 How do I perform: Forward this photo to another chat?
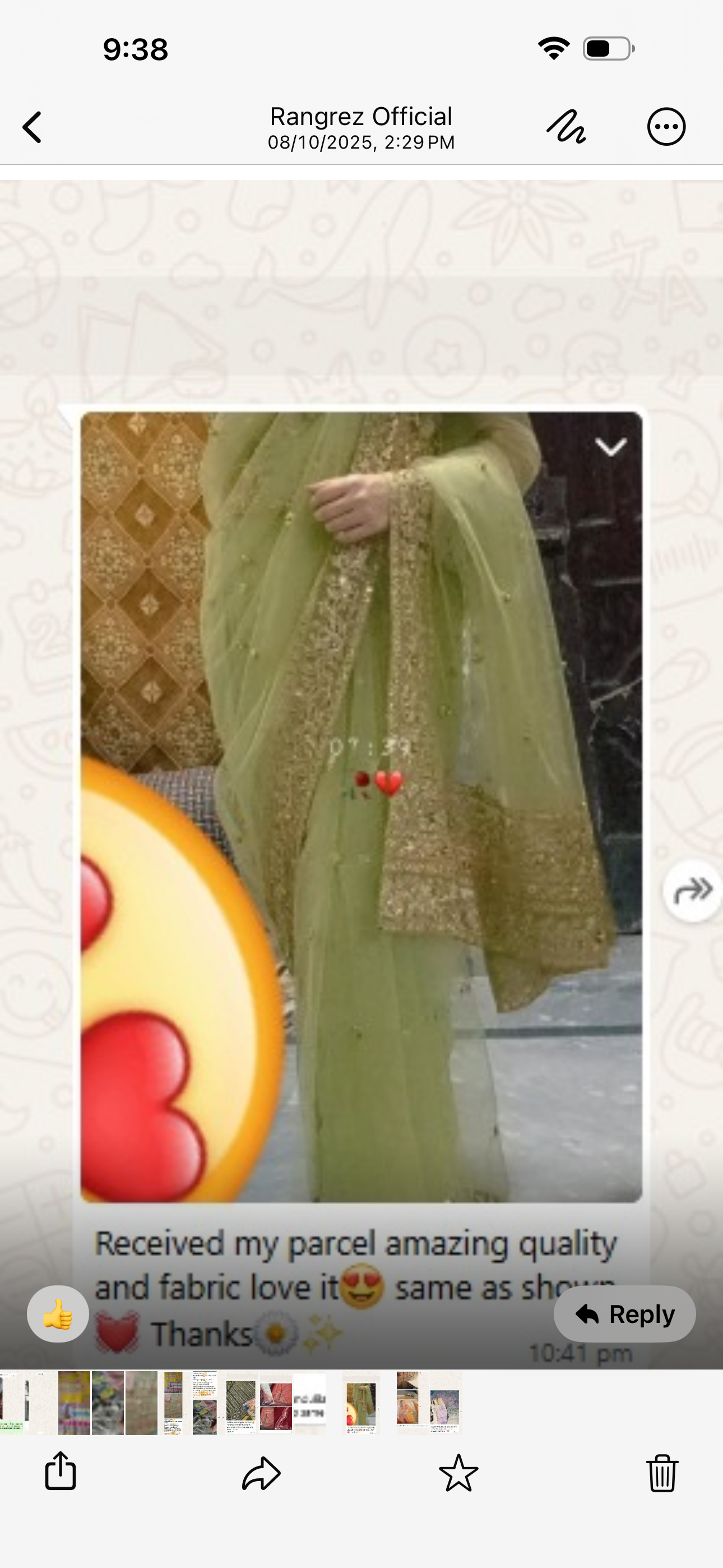[261, 1473]
